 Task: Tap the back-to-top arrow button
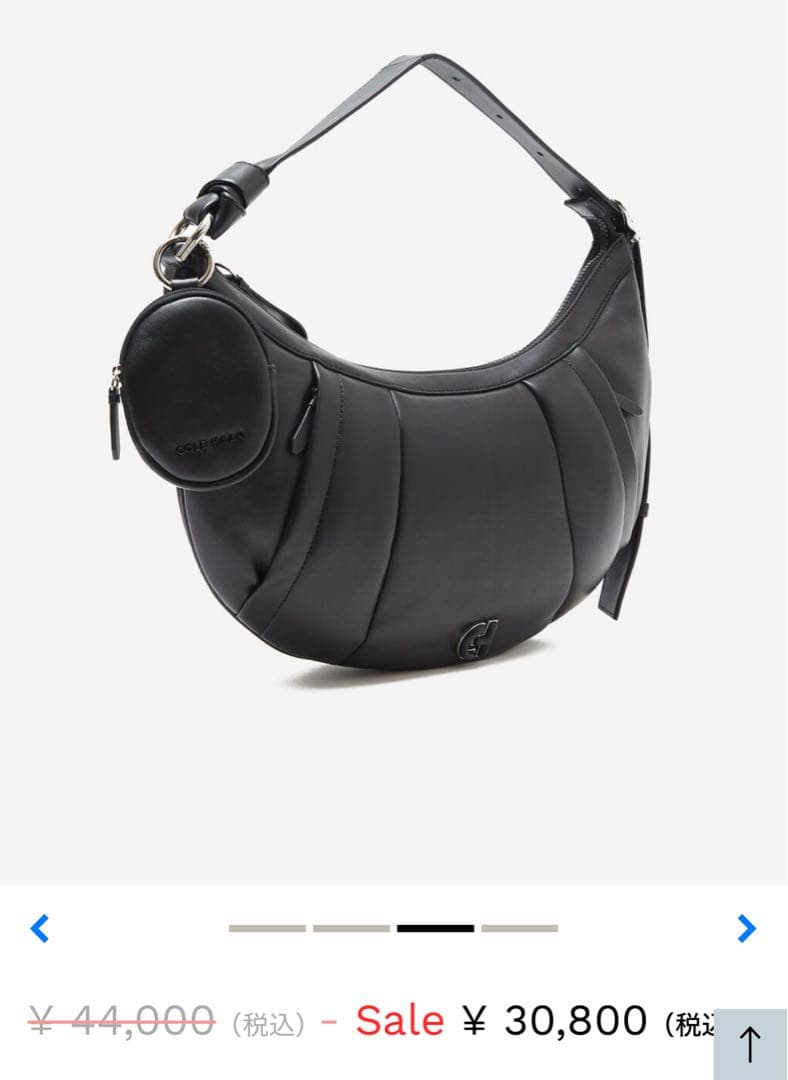pyautogui.click(x=750, y=1045)
